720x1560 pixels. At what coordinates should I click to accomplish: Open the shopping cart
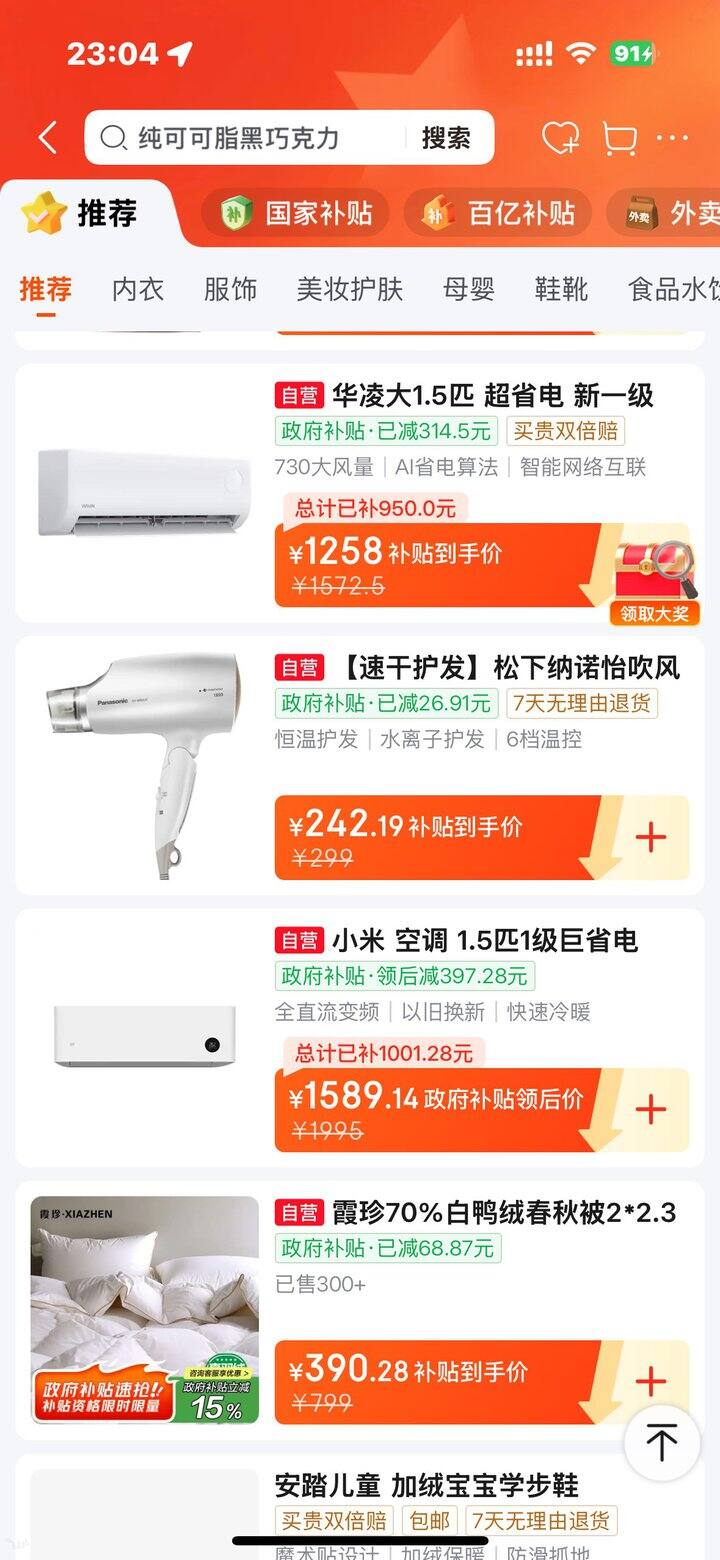(x=619, y=139)
